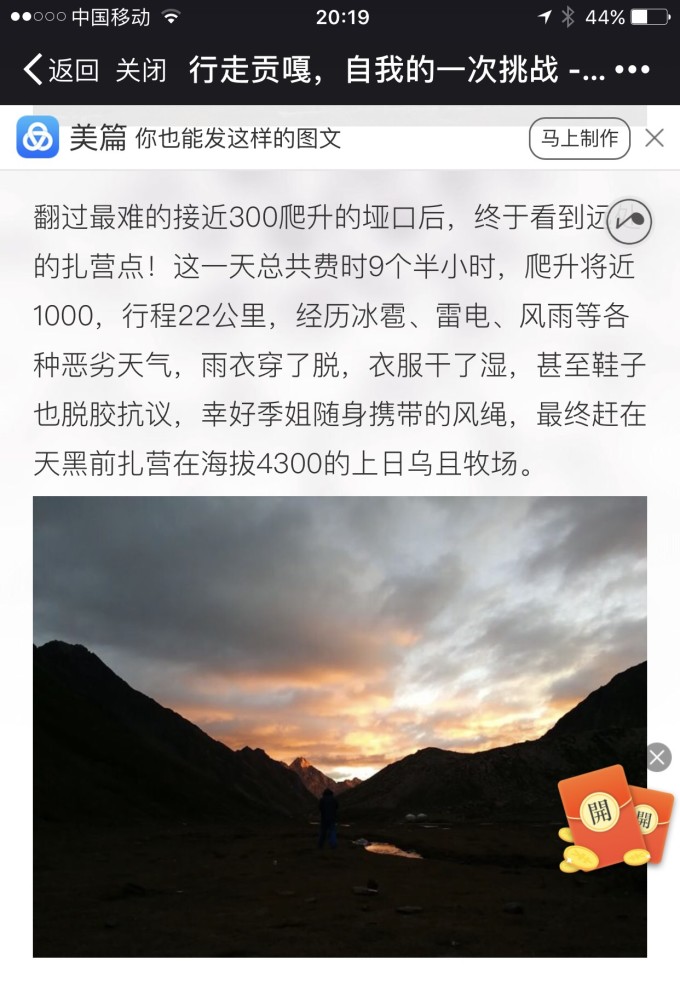Open the 美篇 app logo
The image size is (680, 1007).
[37, 138]
